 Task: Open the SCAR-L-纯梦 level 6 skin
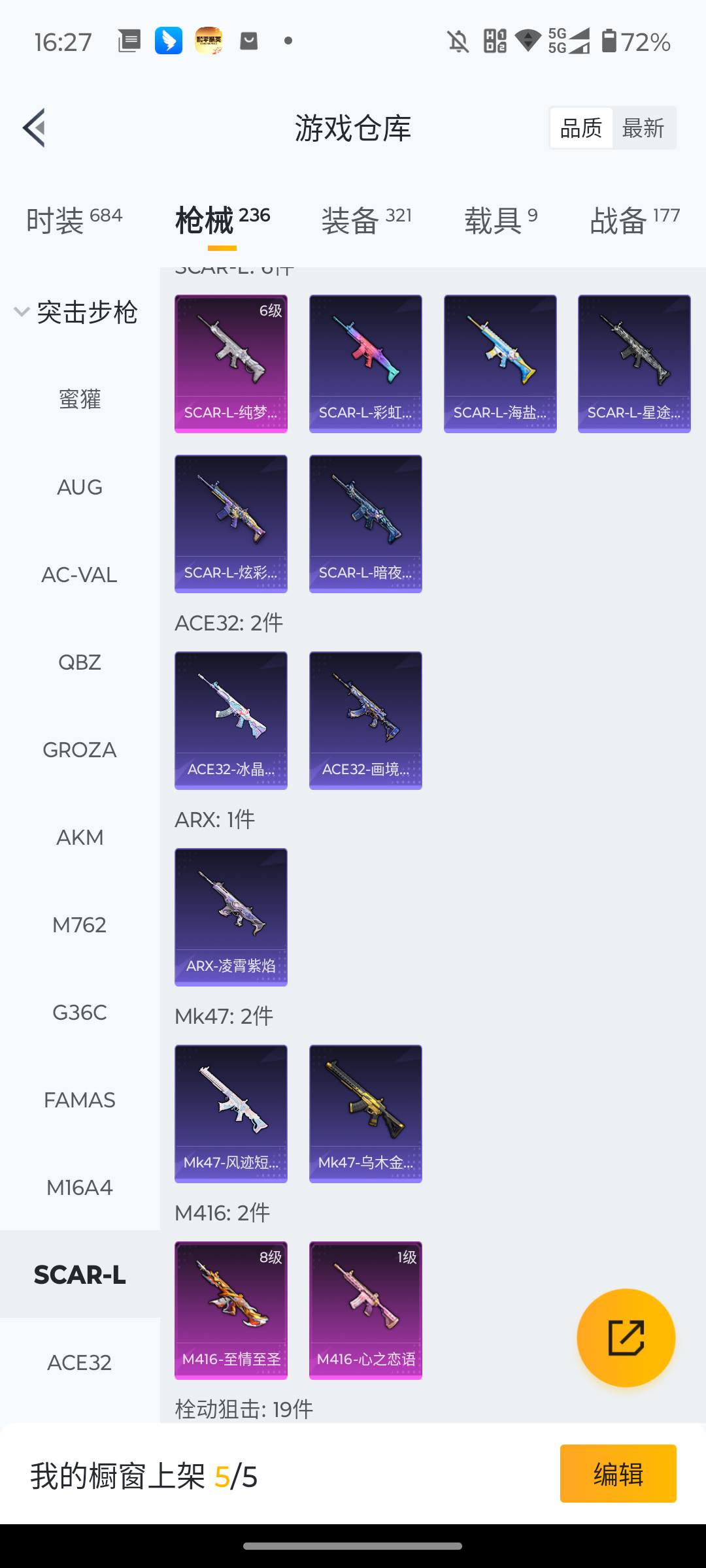click(231, 363)
